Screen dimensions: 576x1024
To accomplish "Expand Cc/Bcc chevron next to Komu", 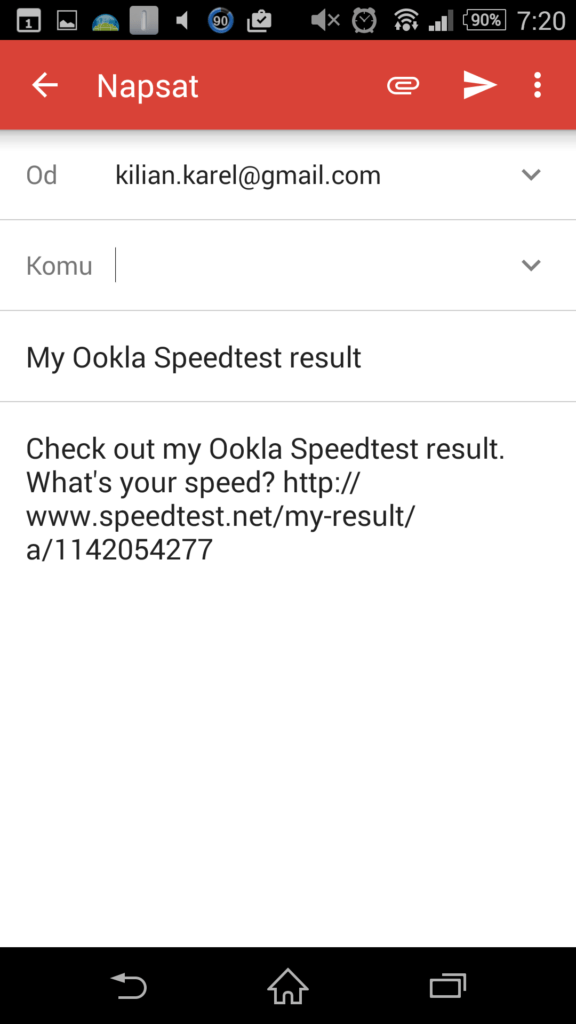I will 531,265.
